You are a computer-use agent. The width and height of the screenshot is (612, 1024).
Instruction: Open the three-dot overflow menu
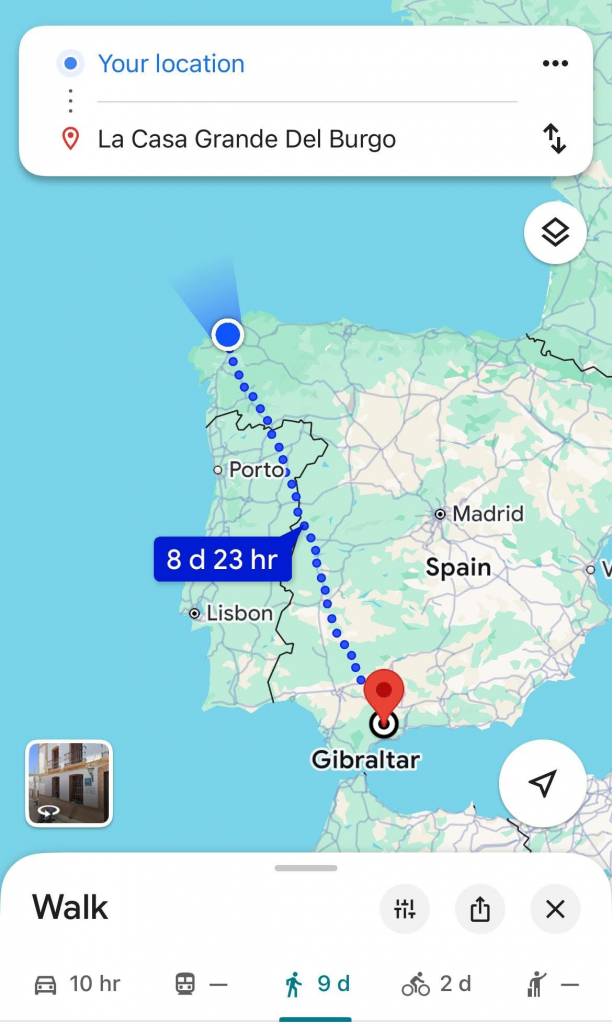pos(555,64)
